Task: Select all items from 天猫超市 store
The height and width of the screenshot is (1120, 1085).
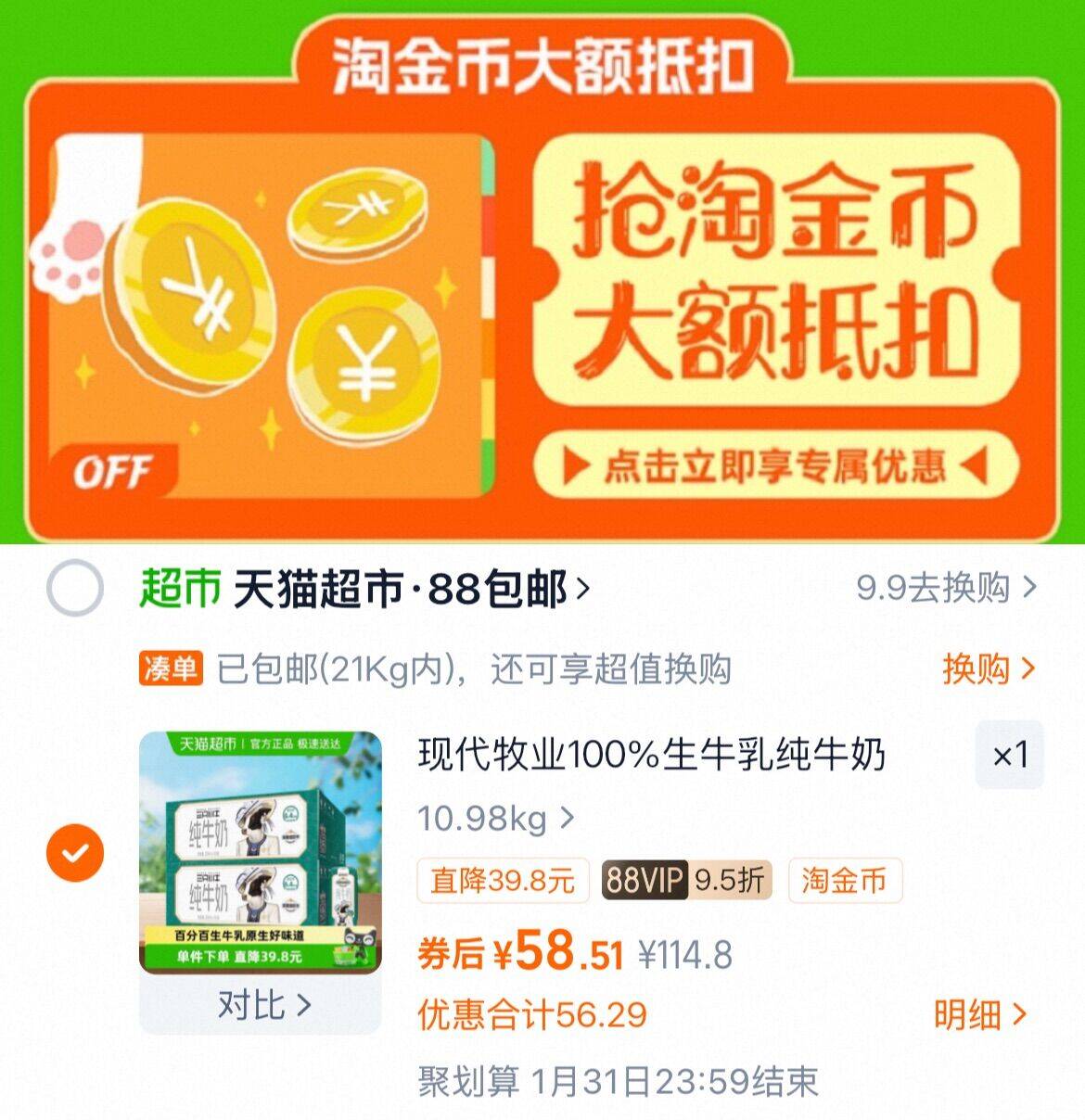Action: pyautogui.click(x=74, y=589)
